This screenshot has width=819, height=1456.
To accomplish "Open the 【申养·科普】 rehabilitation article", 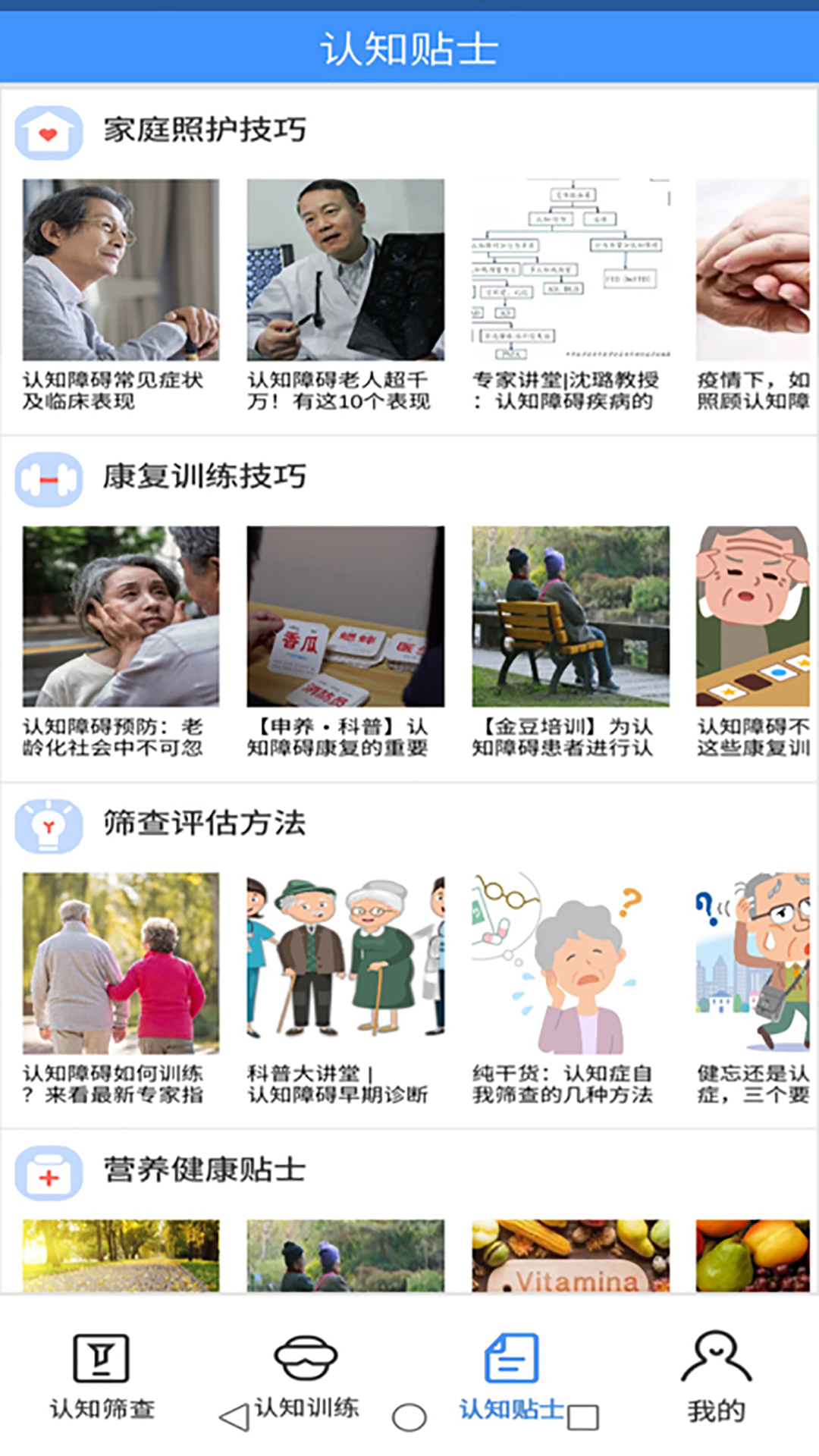I will click(x=345, y=641).
